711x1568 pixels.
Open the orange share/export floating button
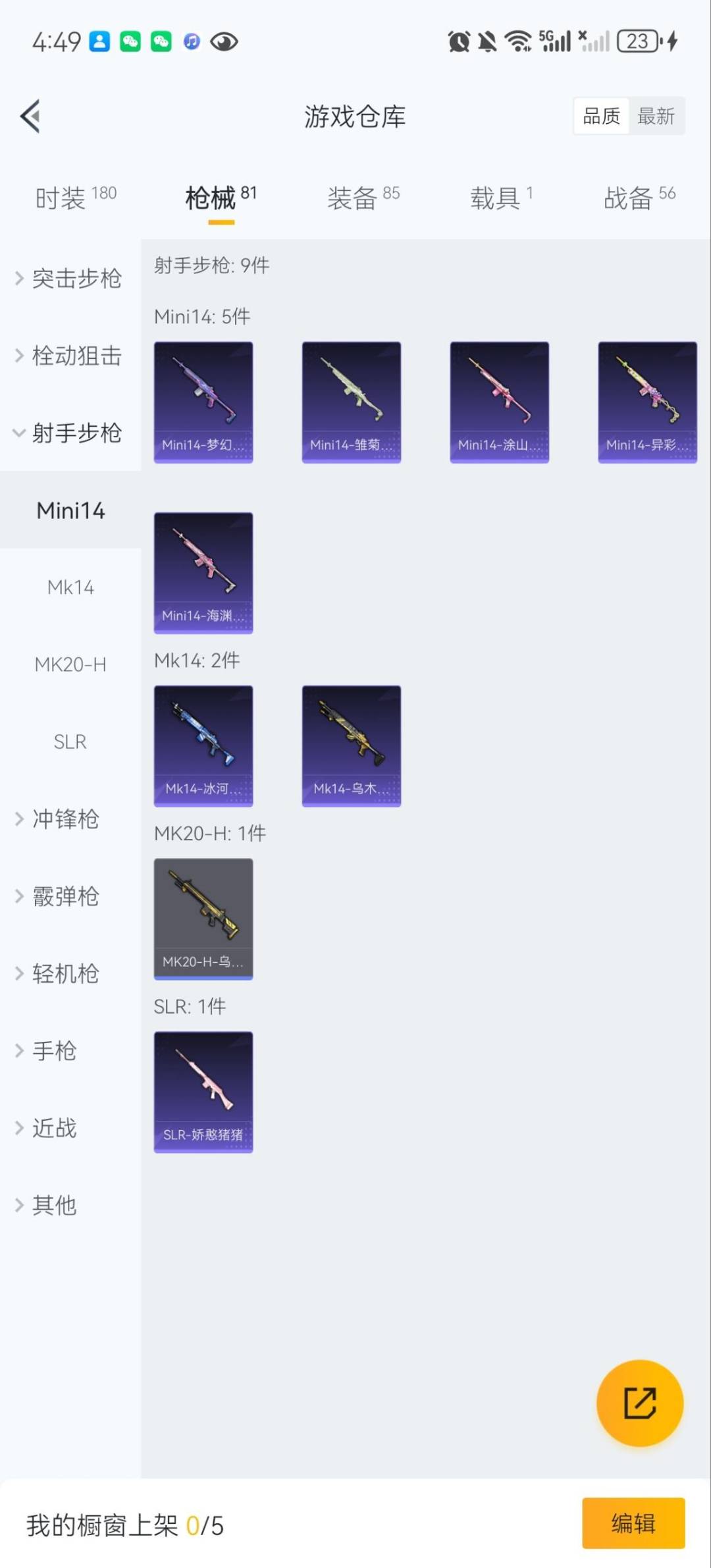[639, 1403]
